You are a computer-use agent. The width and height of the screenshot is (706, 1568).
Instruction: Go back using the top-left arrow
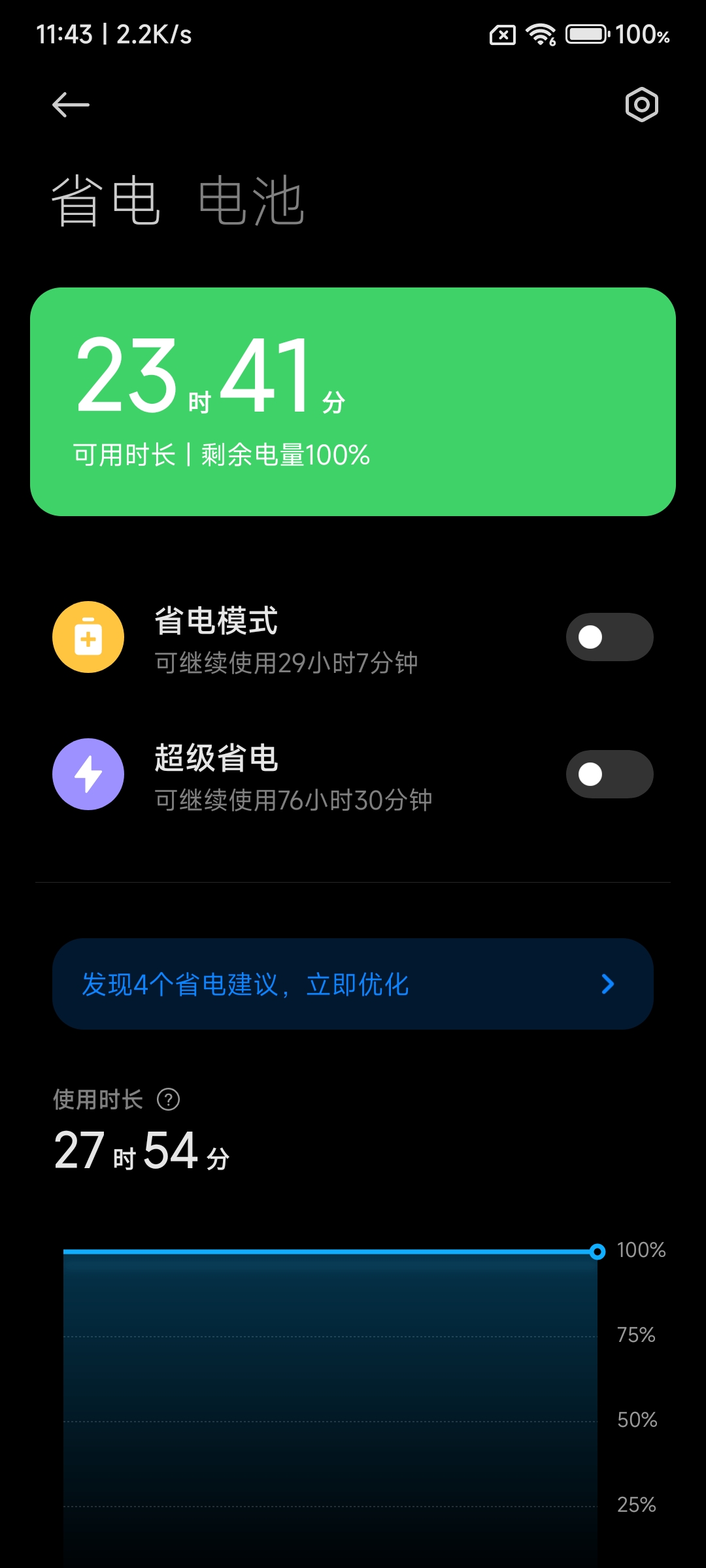(x=71, y=105)
